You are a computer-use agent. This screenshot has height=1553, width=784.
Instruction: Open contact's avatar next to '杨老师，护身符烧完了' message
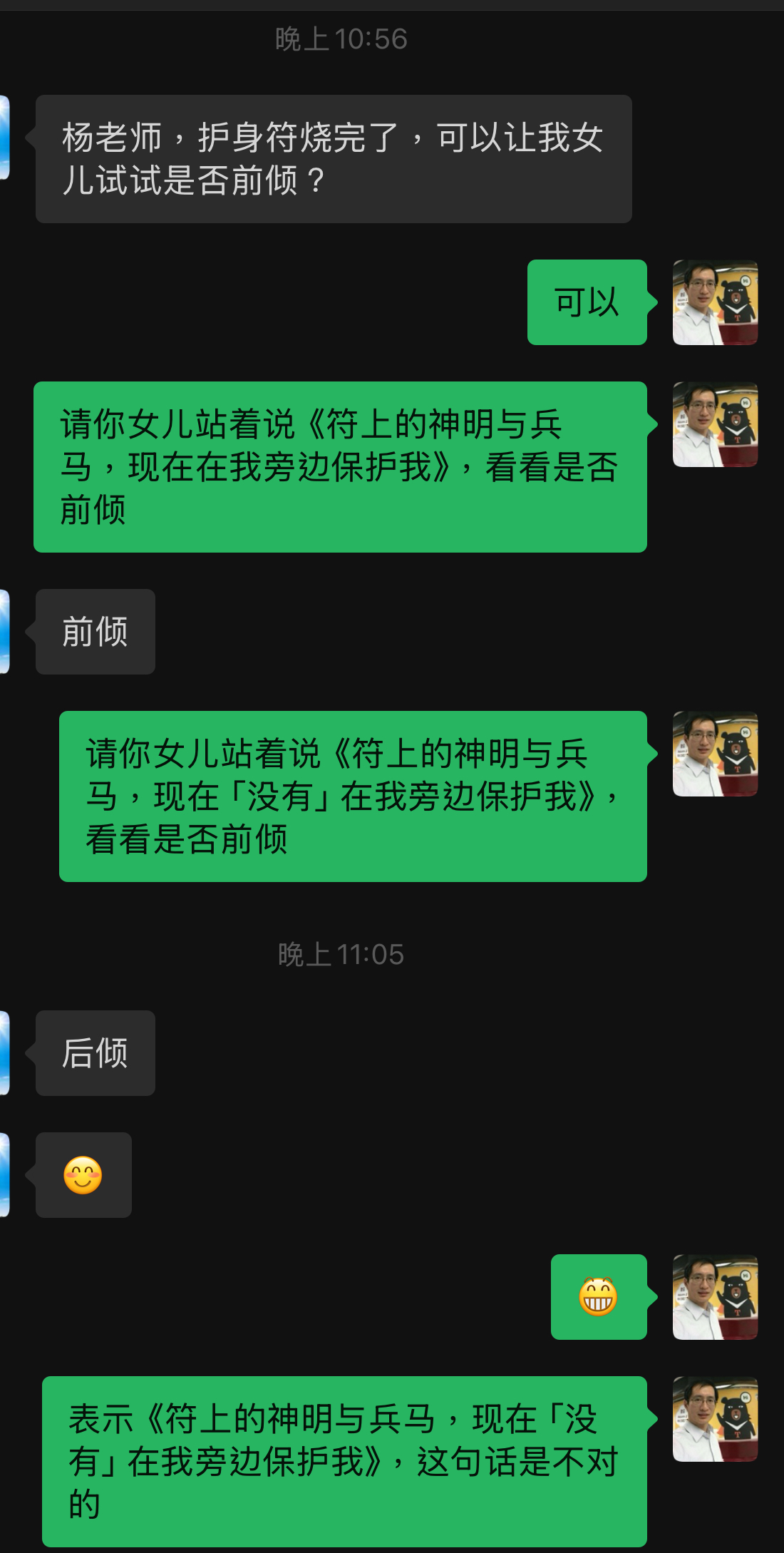click(x=4, y=137)
